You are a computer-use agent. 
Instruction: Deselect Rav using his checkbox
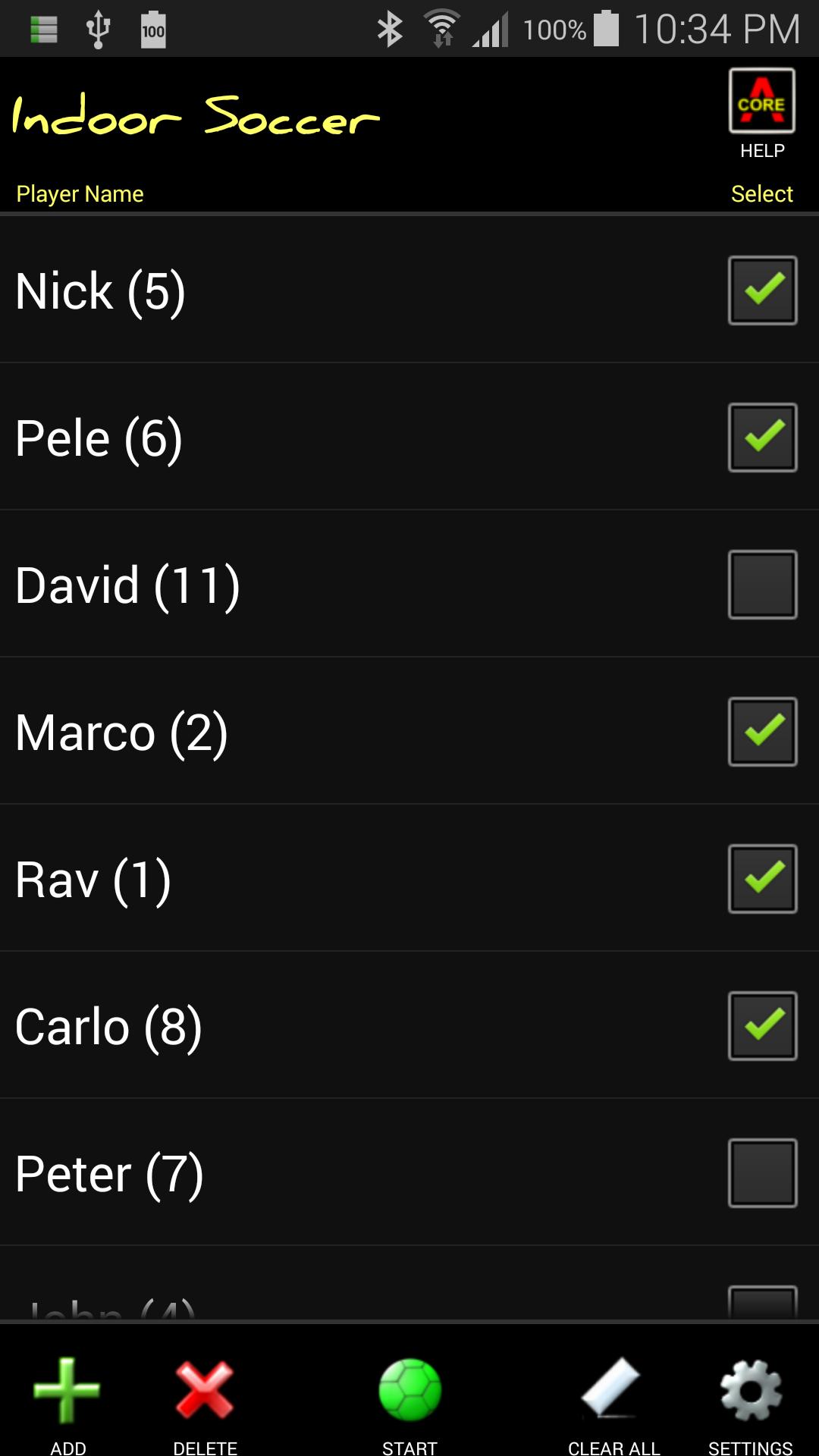[761, 878]
